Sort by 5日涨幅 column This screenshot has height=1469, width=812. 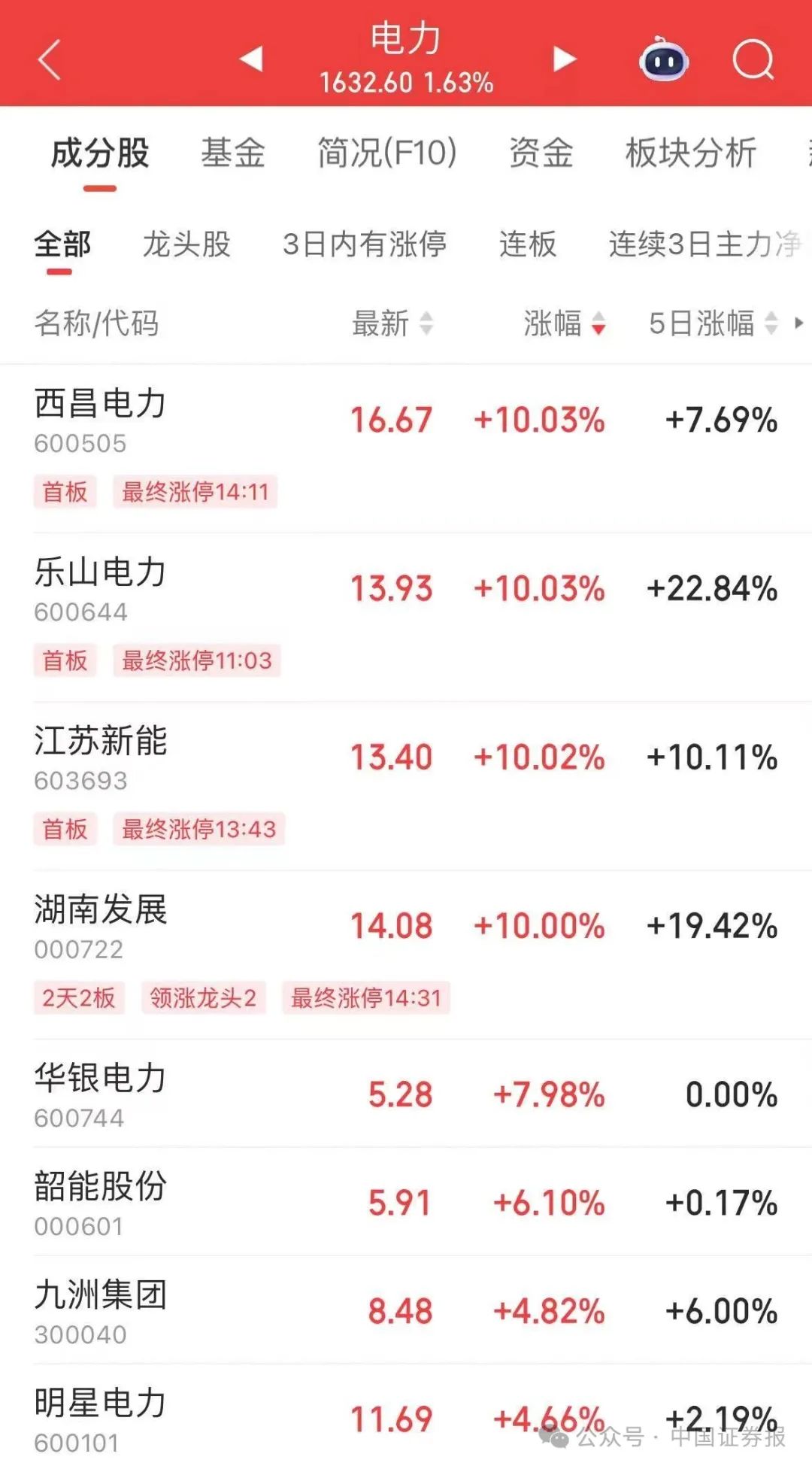pos(713,323)
